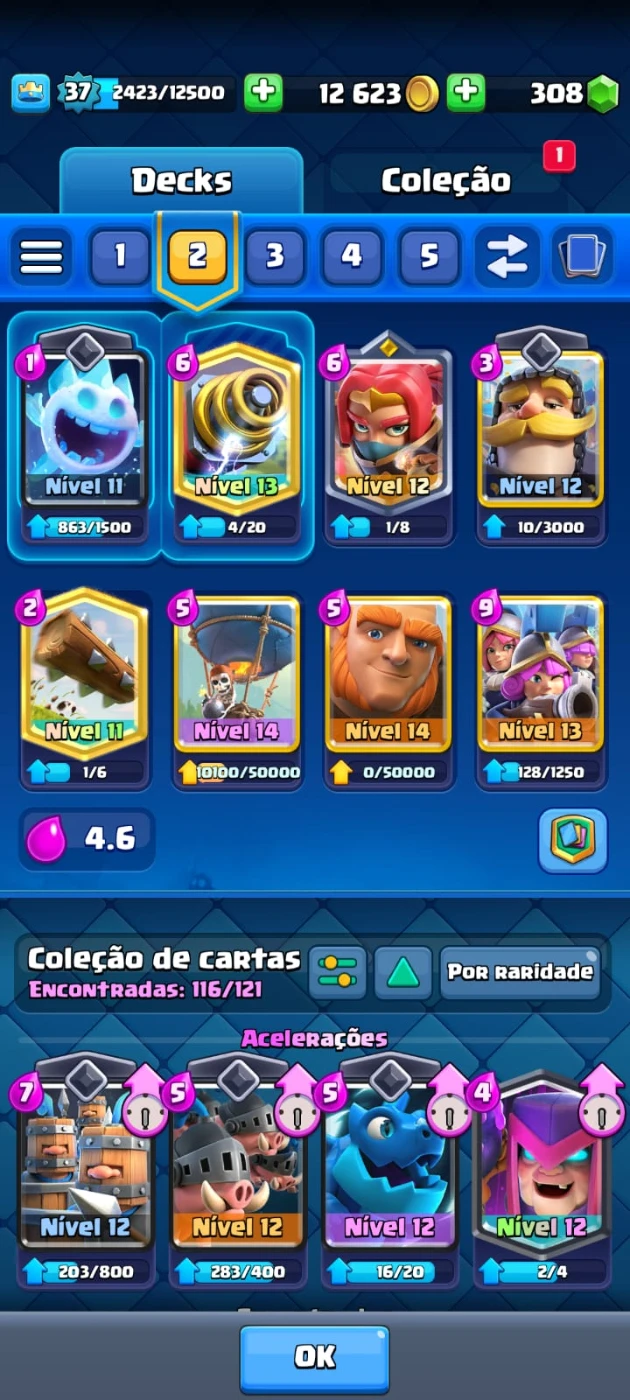
Task: Tap the swap arrows deck button
Action: coord(506,257)
